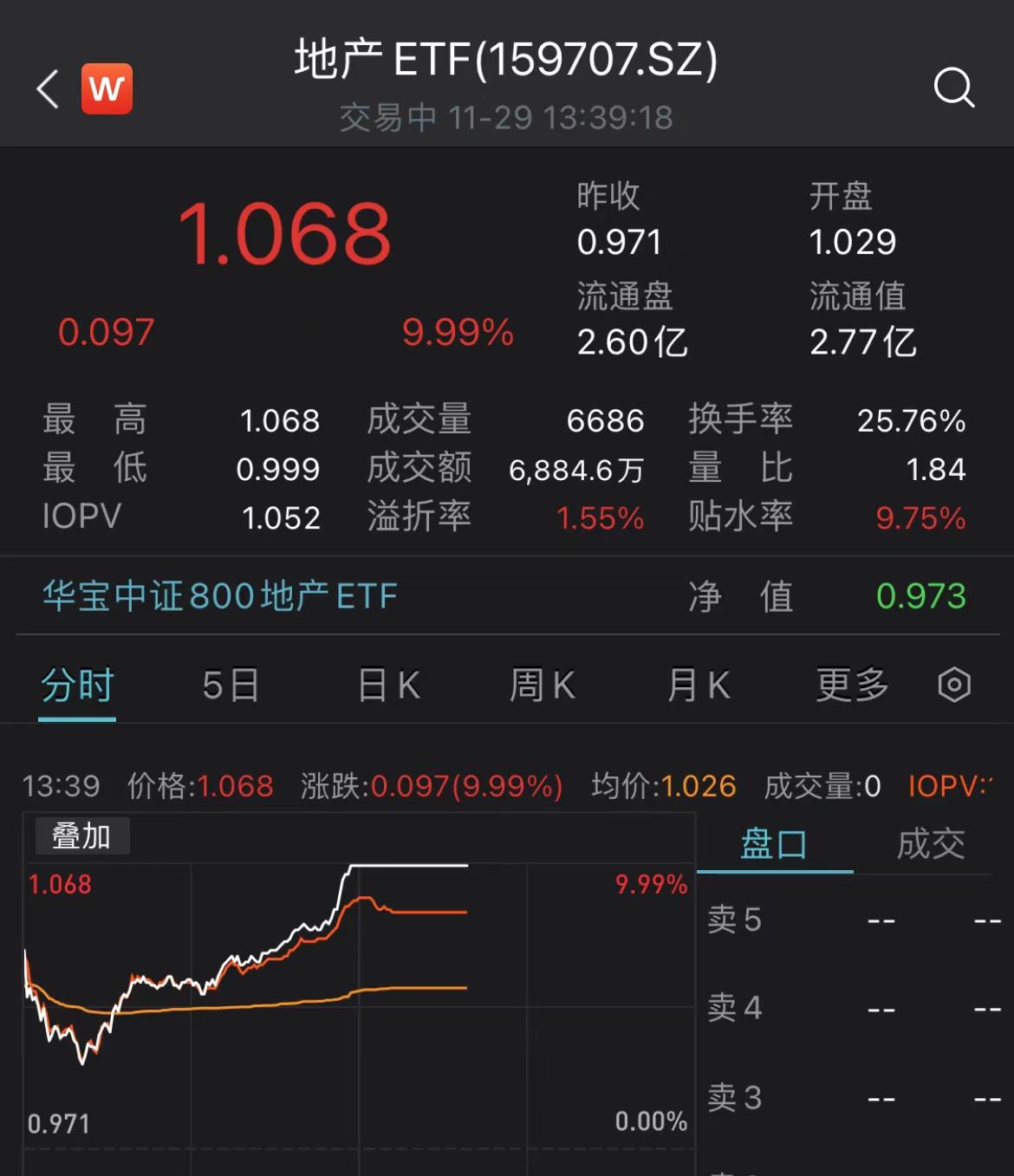Open the chart settings gear icon
Screen dimensions: 1014x1176
tap(953, 685)
